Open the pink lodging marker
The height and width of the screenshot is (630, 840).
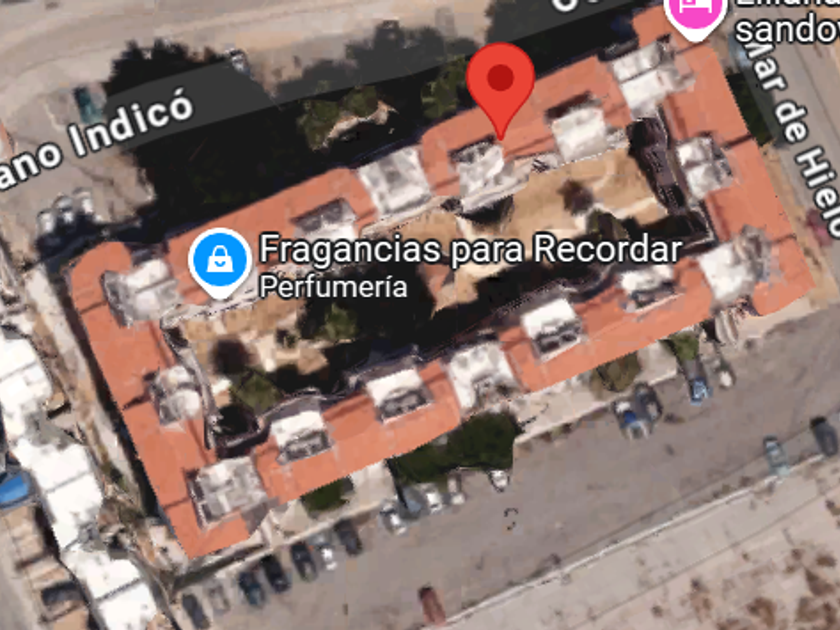click(x=696, y=12)
